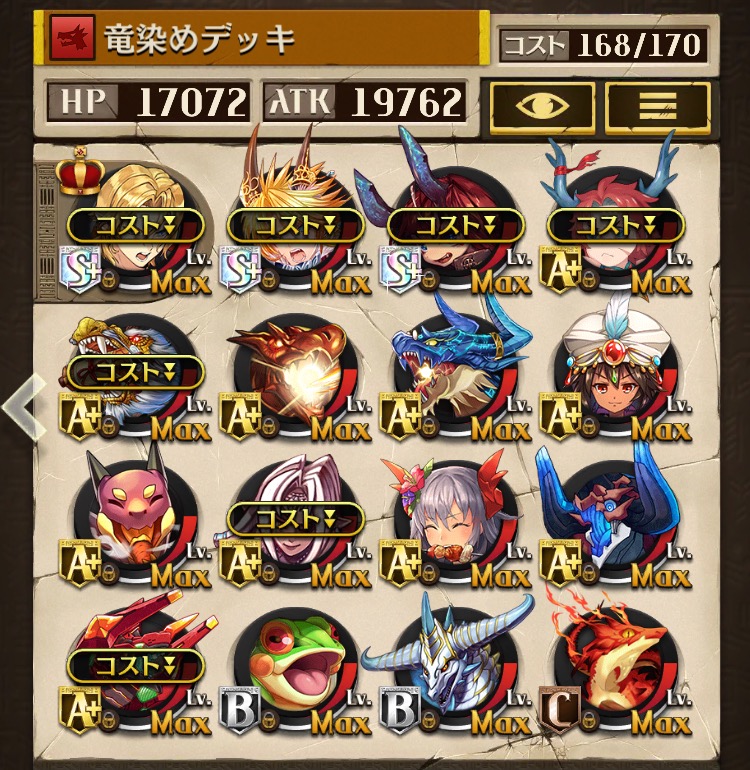Tap the eye view button
The image size is (750, 770).
point(542,104)
